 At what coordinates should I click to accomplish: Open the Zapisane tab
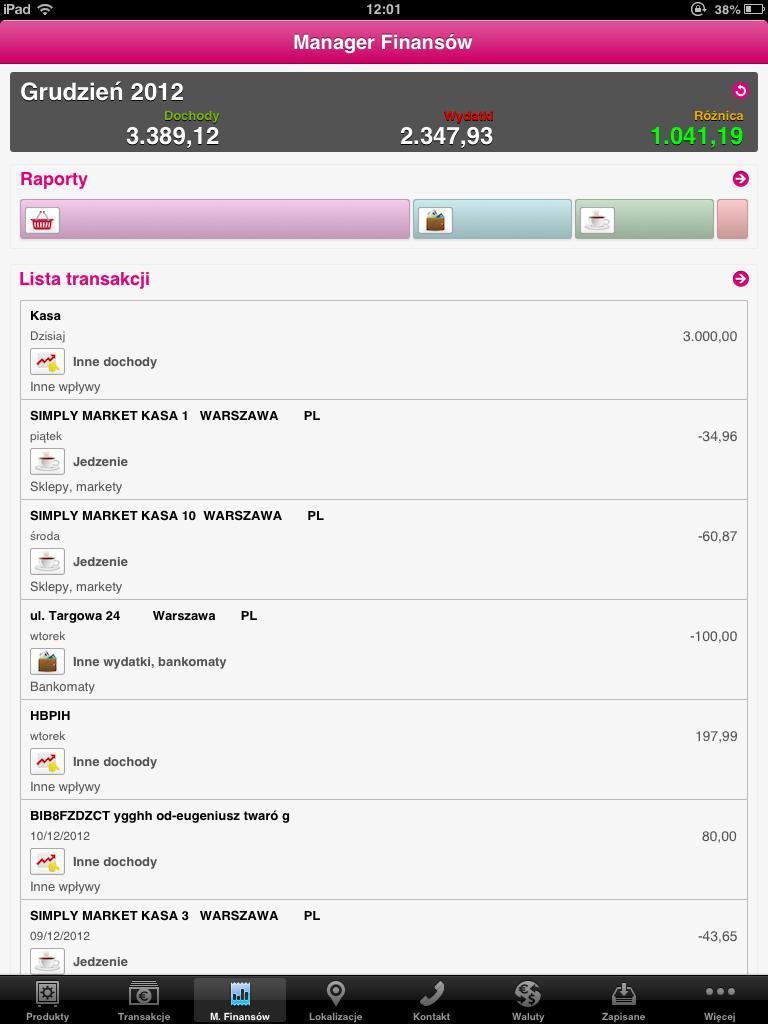pyautogui.click(x=623, y=1000)
